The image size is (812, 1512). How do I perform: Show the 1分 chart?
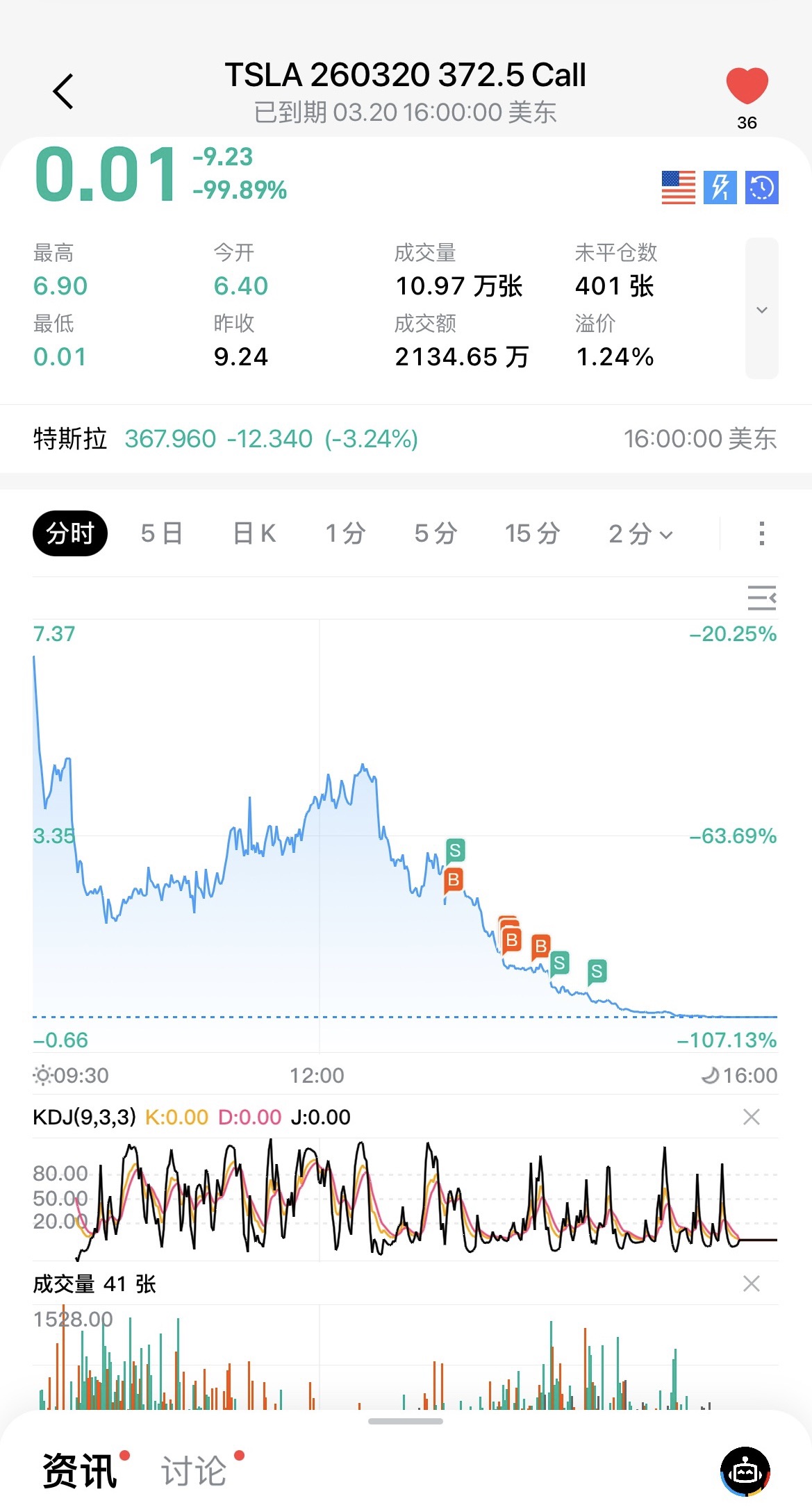click(x=345, y=533)
